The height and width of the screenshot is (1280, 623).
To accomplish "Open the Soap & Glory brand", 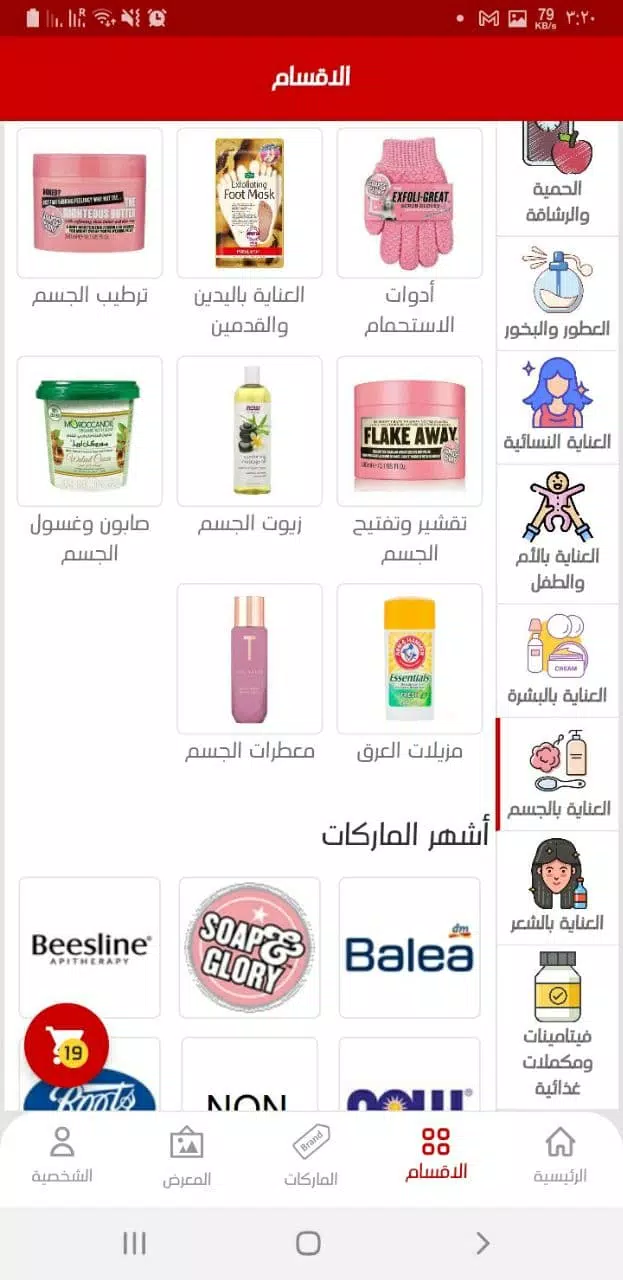I will click(249, 947).
